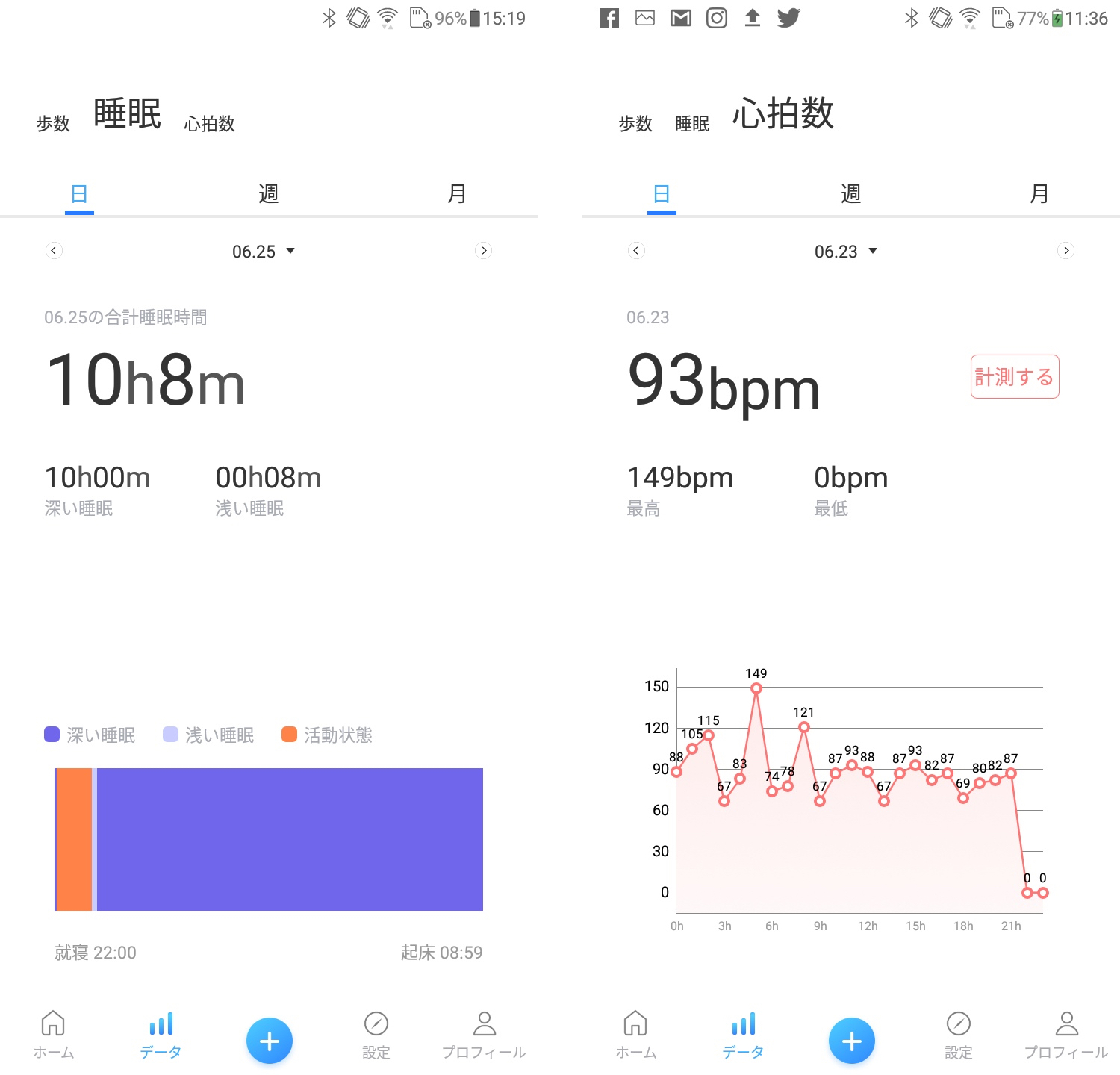The width and height of the screenshot is (1120, 1075).
Task: Go to the day before 06.25
Action: pos(54,251)
